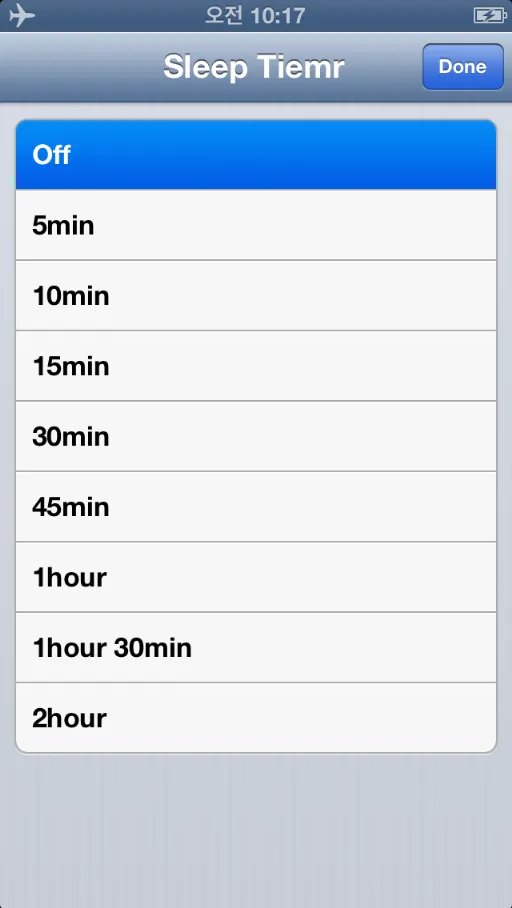Choose the 10min option
This screenshot has width=512, height=908.
(x=256, y=296)
